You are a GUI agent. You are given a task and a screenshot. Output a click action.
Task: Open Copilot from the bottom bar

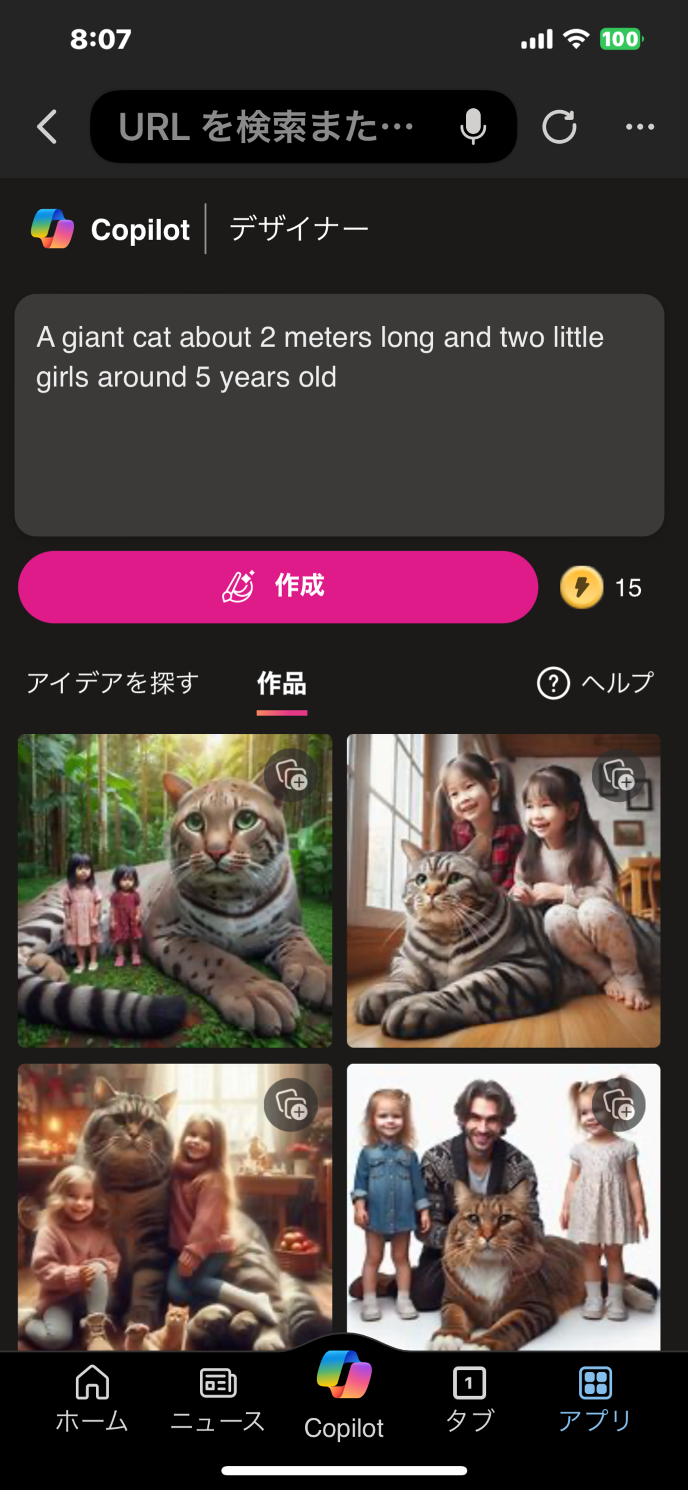click(344, 1395)
